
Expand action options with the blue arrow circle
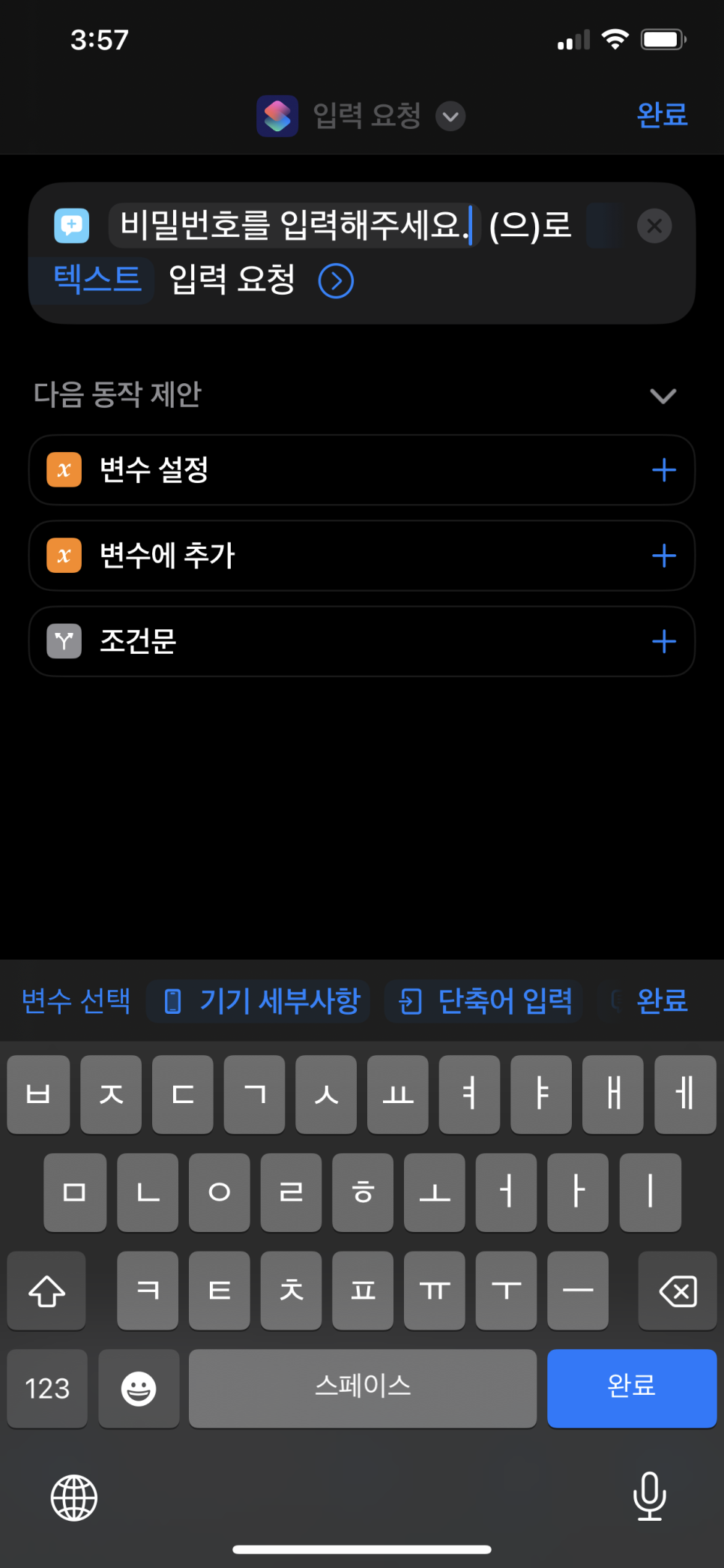[336, 280]
